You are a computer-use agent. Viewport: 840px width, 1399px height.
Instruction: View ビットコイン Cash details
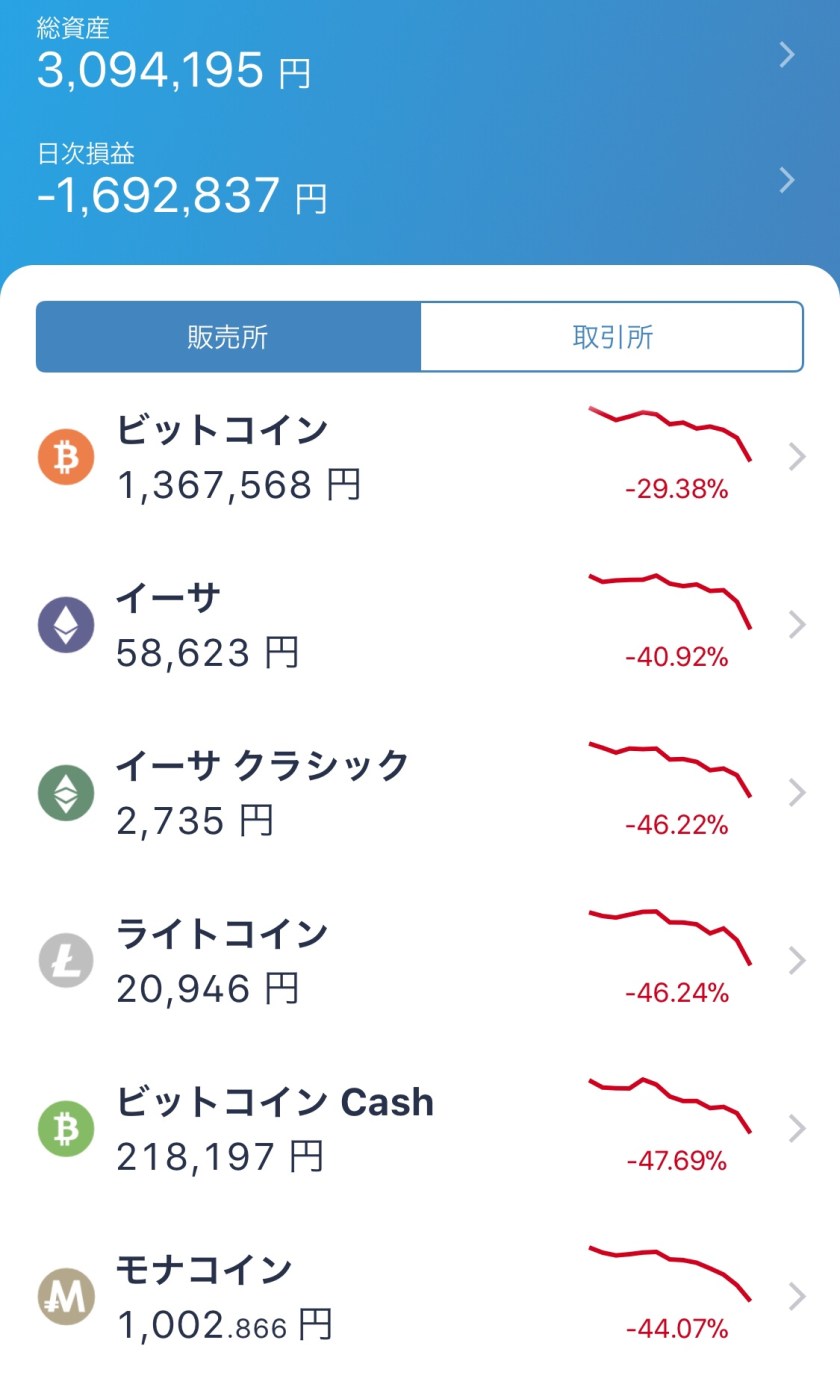(x=420, y=1129)
